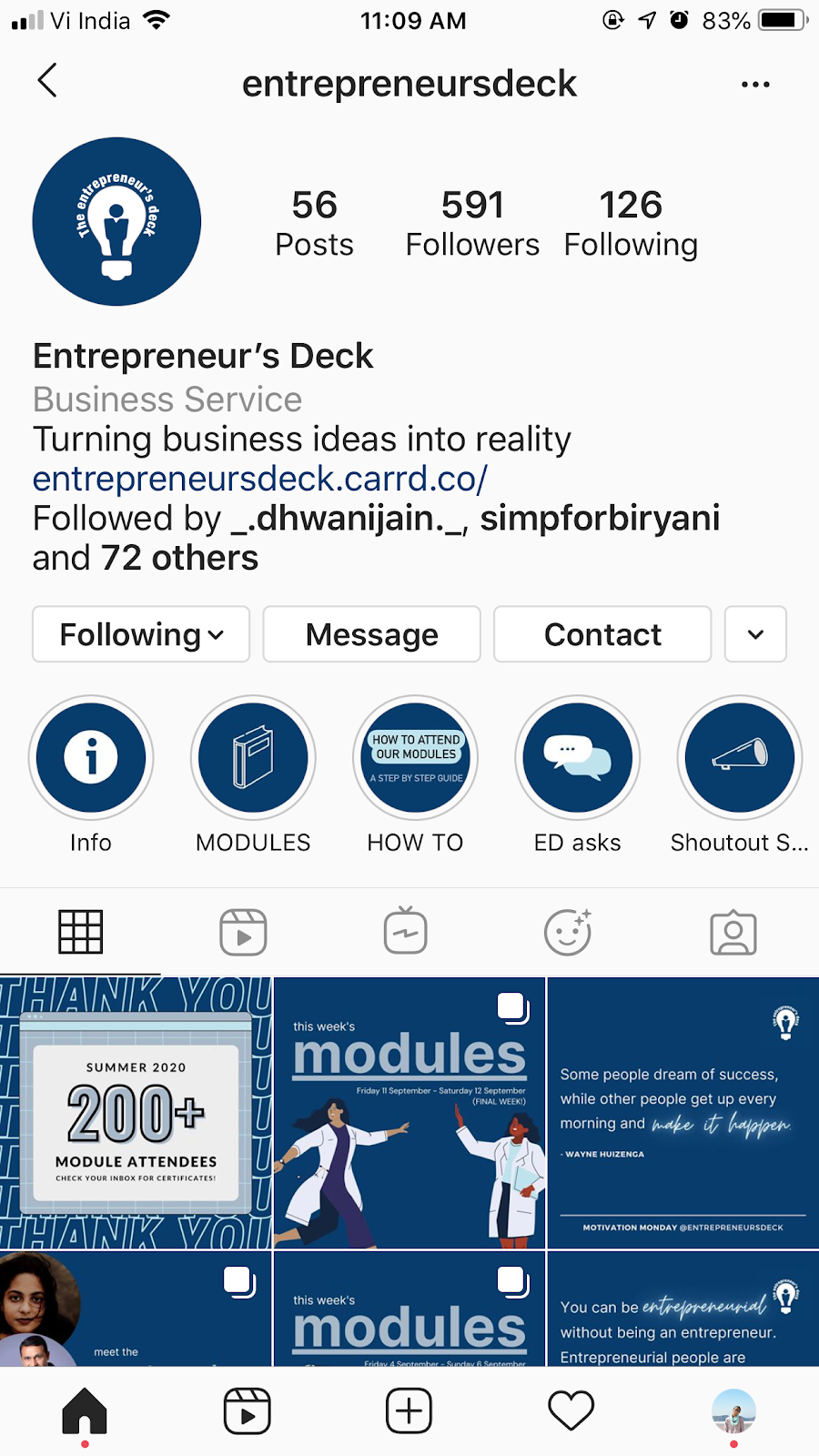Expand suggested accounts chevron button
Screen dimensions: 819x1456
755,634
